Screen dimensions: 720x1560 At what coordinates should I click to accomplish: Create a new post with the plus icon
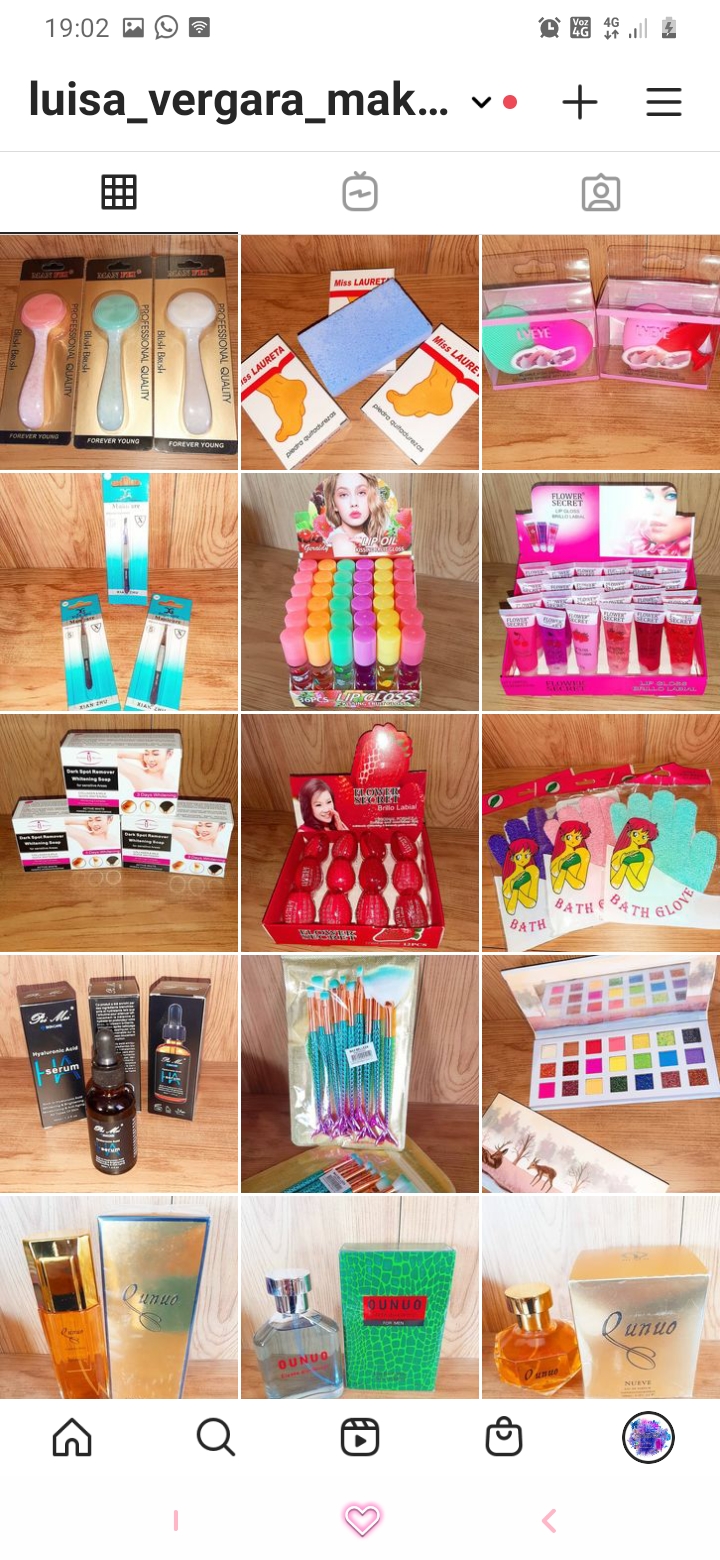pyautogui.click(x=580, y=102)
